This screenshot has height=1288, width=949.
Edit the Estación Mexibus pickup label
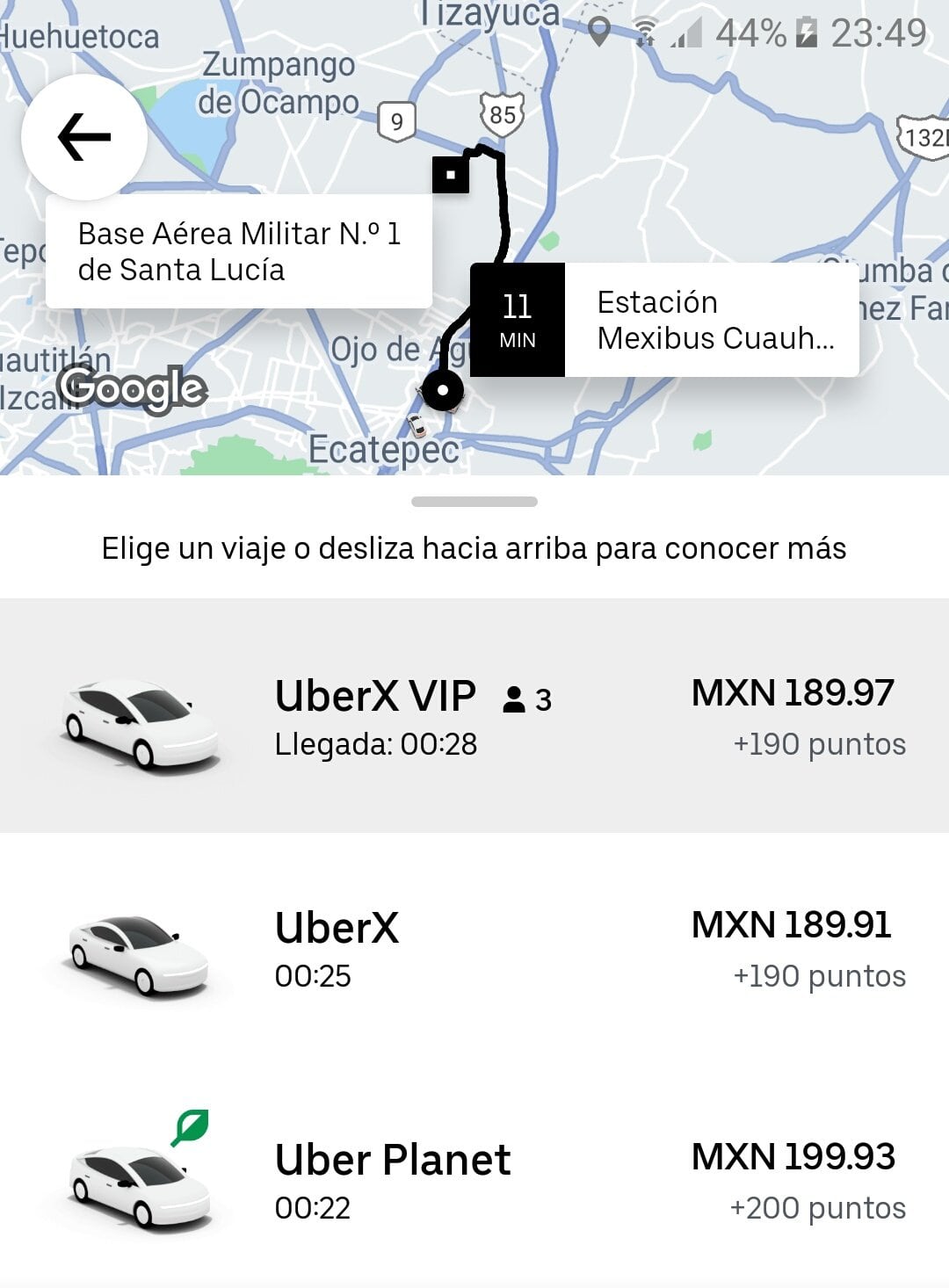[x=710, y=320]
